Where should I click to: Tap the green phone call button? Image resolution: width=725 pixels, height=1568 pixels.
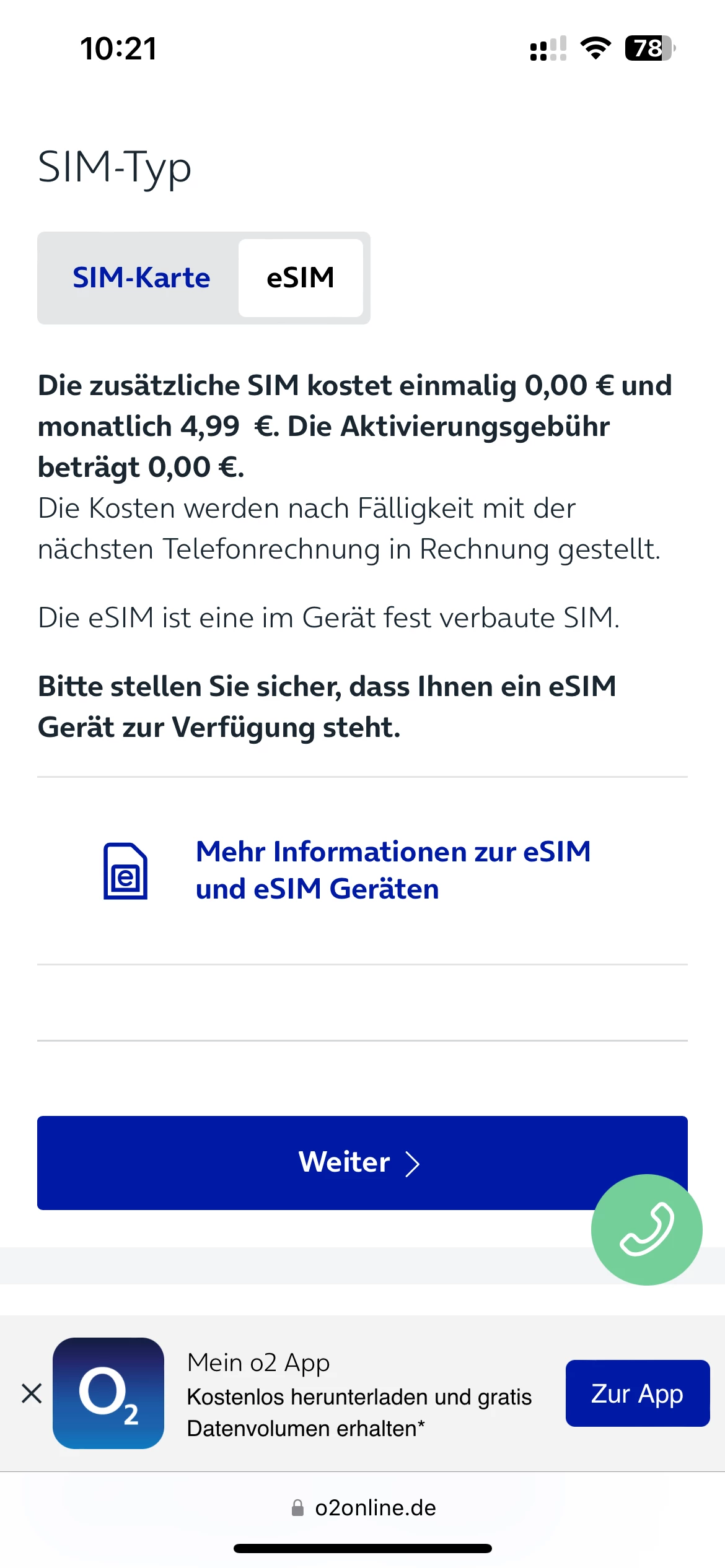[646, 1229]
